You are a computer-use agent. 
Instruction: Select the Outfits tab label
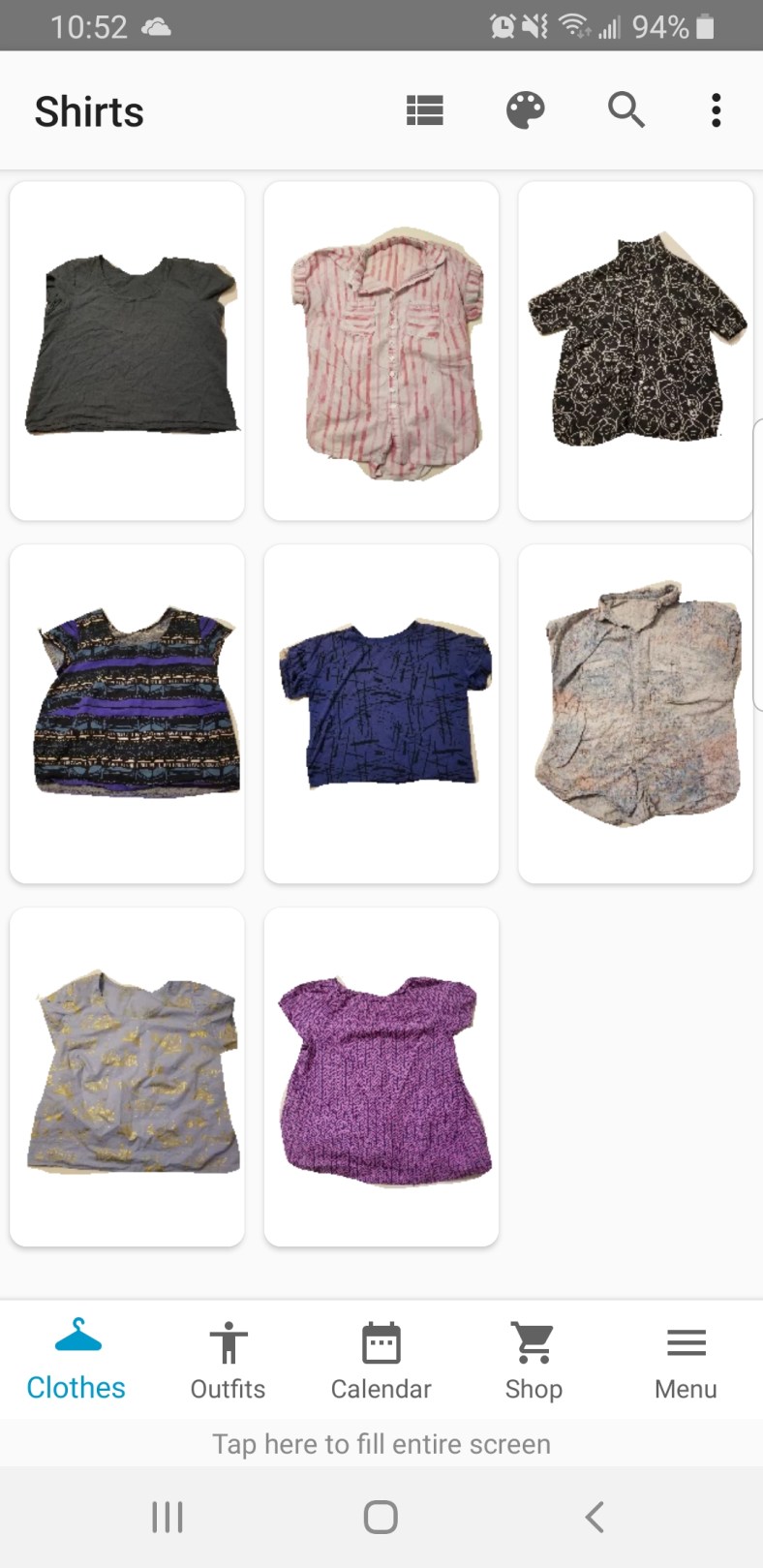(228, 1388)
